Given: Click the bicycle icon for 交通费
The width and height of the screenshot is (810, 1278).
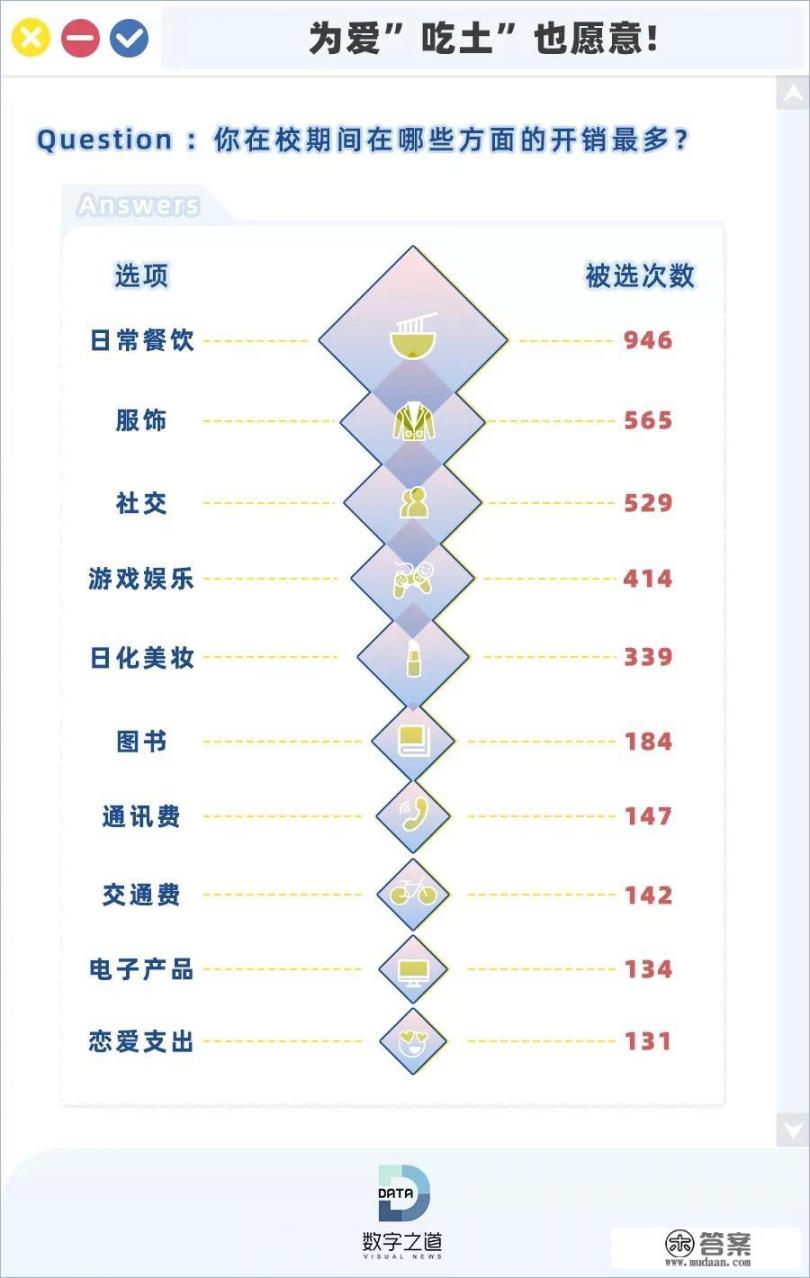Looking at the screenshot, I should (x=413, y=893).
